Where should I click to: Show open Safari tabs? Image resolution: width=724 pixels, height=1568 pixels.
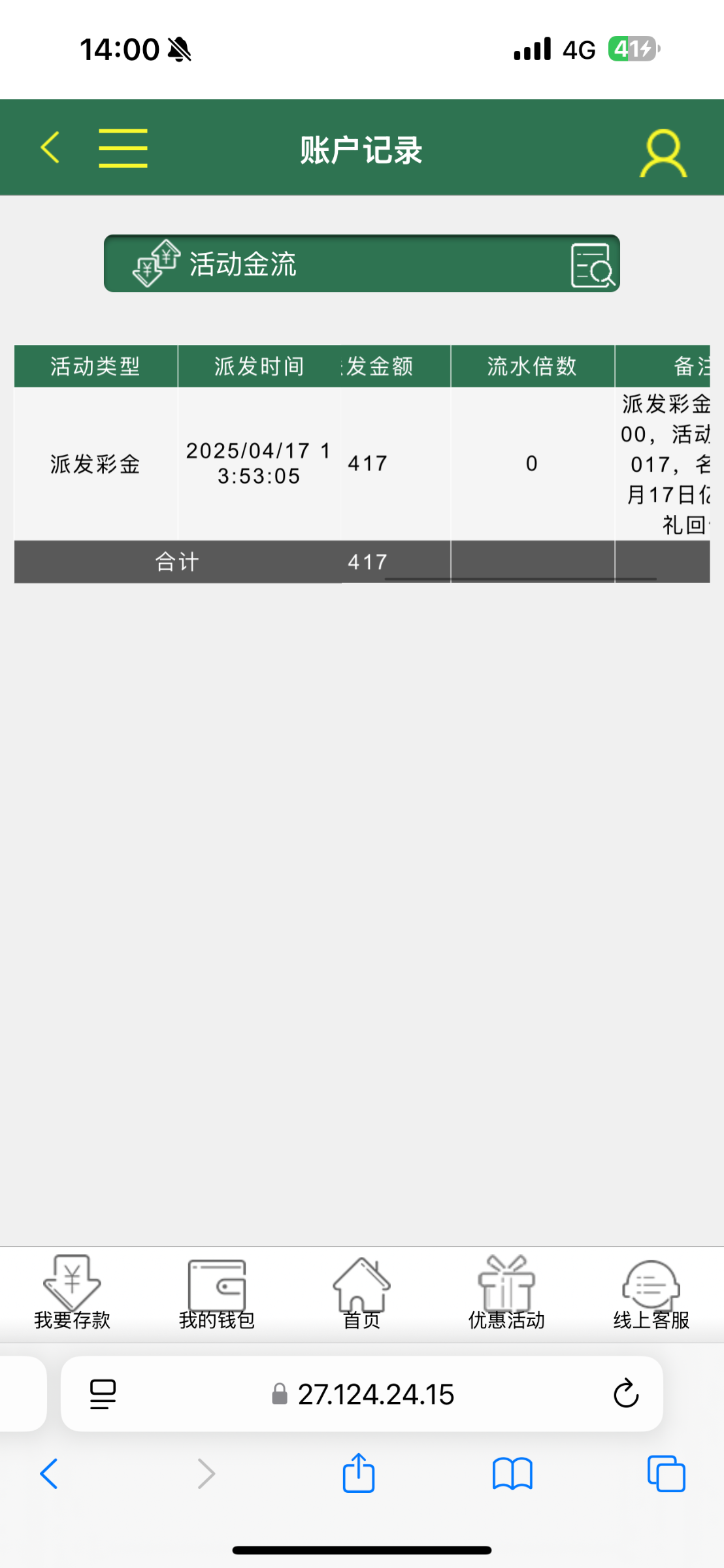pyautogui.click(x=666, y=1474)
